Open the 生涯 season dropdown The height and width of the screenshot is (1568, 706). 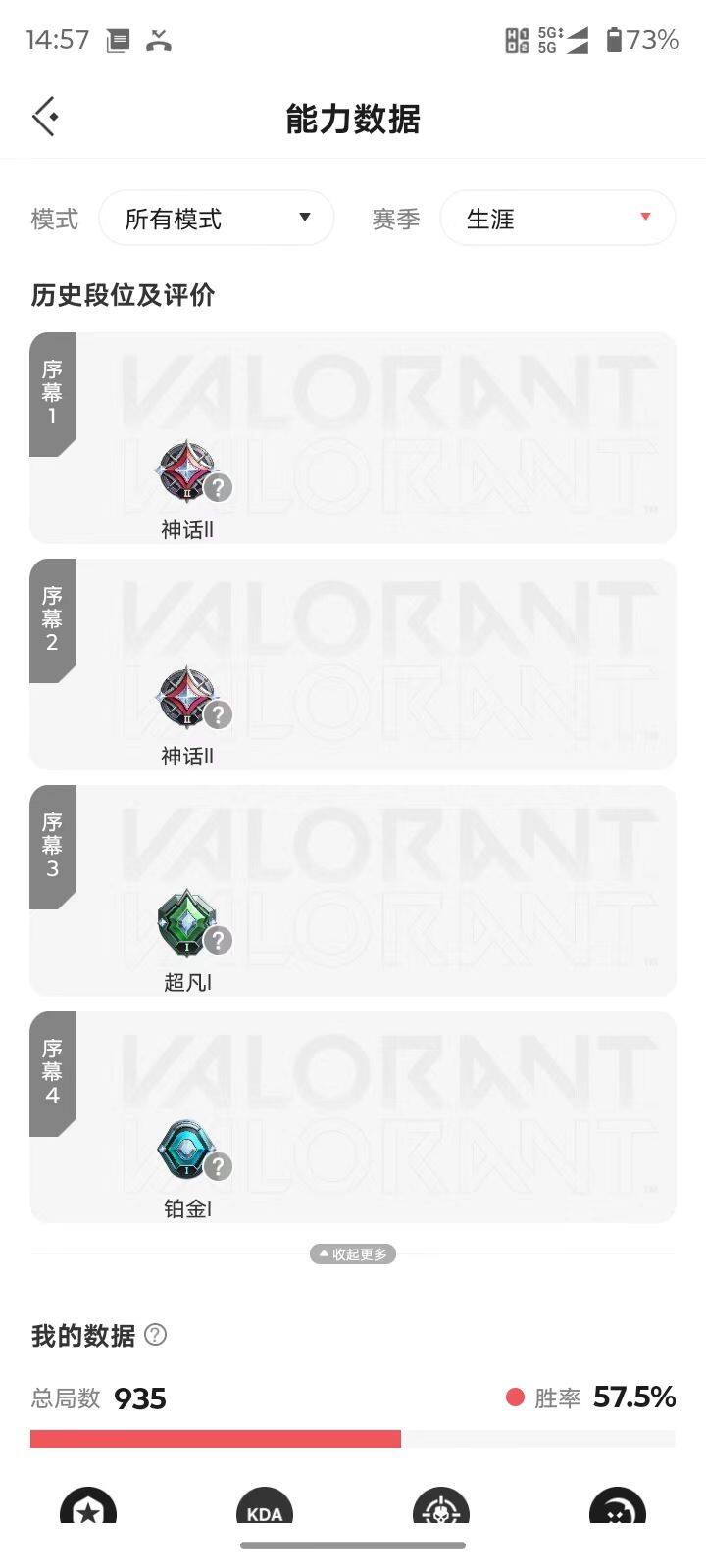(x=557, y=218)
